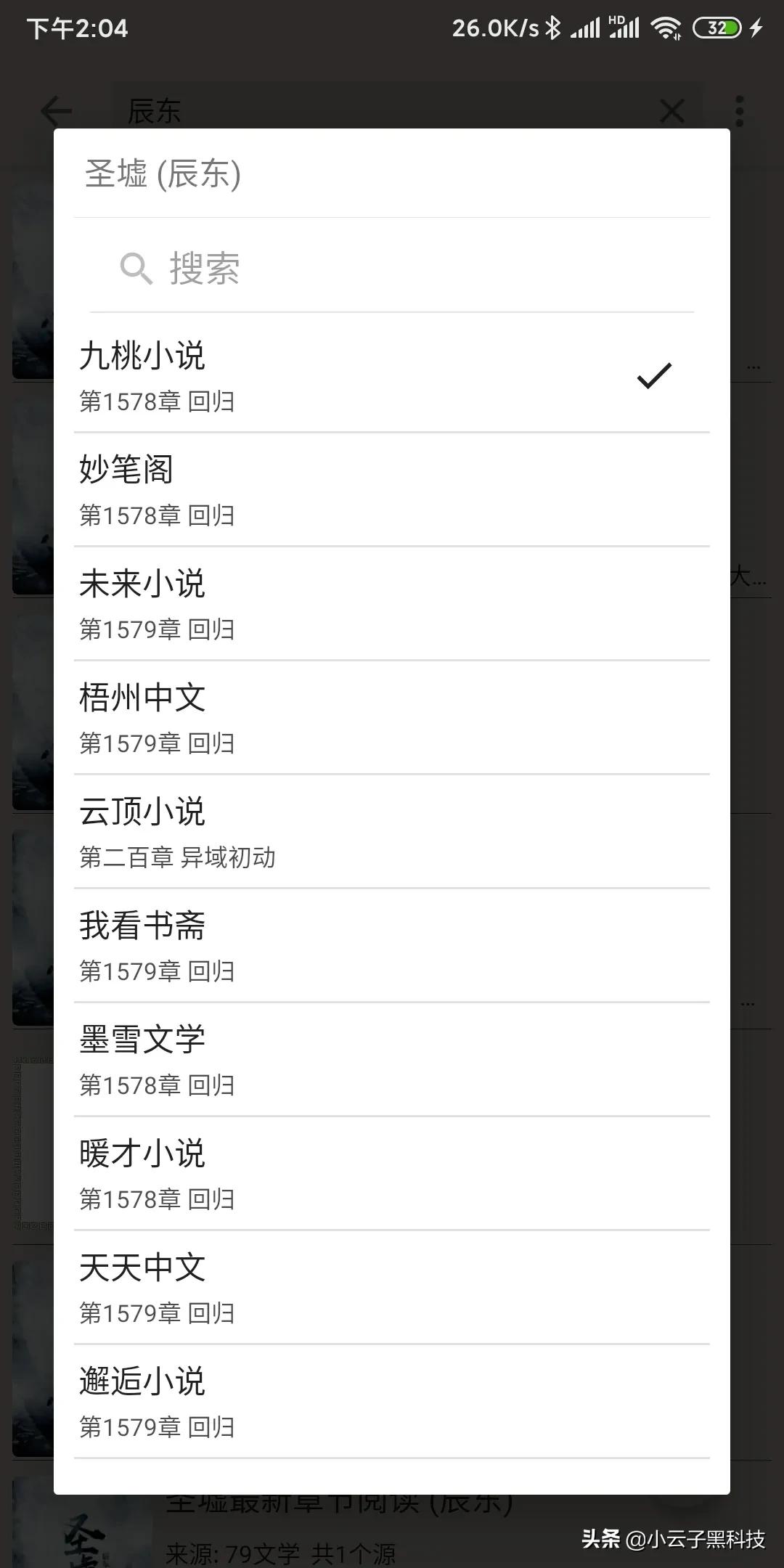
Task: Switch to 未来小说 source
Action: coord(392,604)
